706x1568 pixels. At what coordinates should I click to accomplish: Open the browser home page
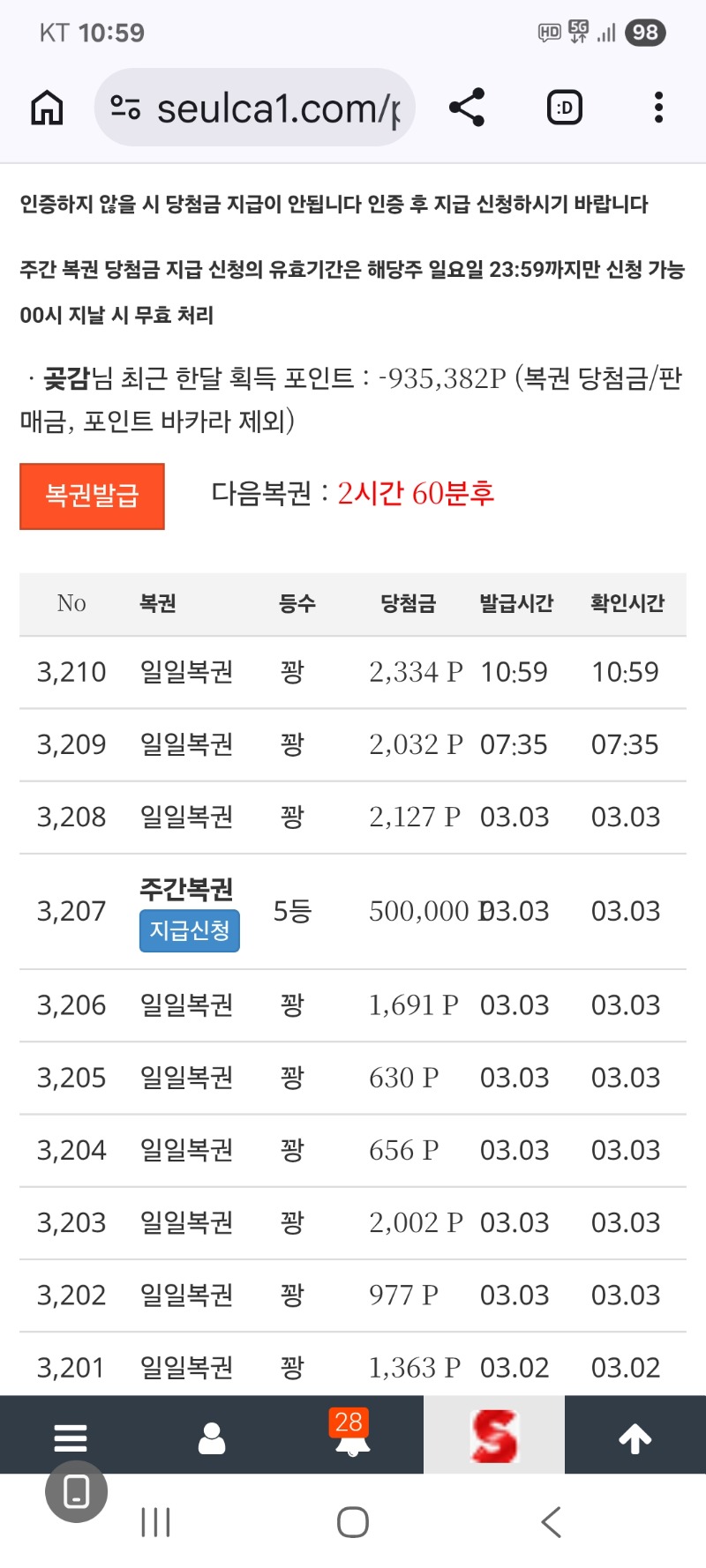click(47, 108)
